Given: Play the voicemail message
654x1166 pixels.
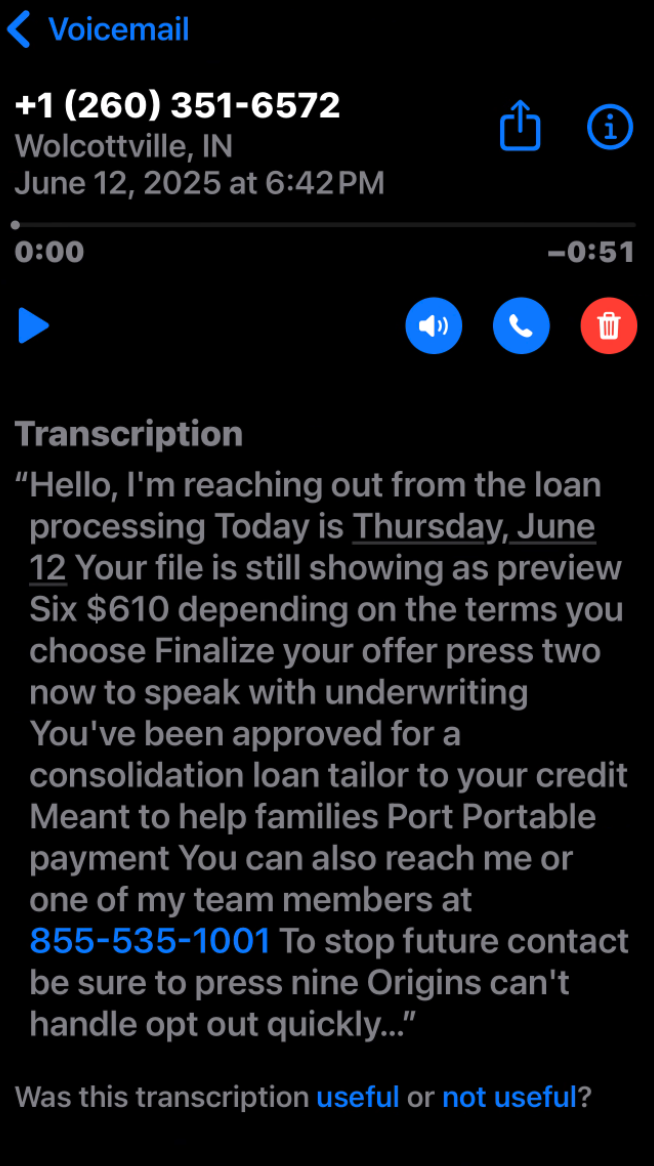Looking at the screenshot, I should [x=33, y=325].
